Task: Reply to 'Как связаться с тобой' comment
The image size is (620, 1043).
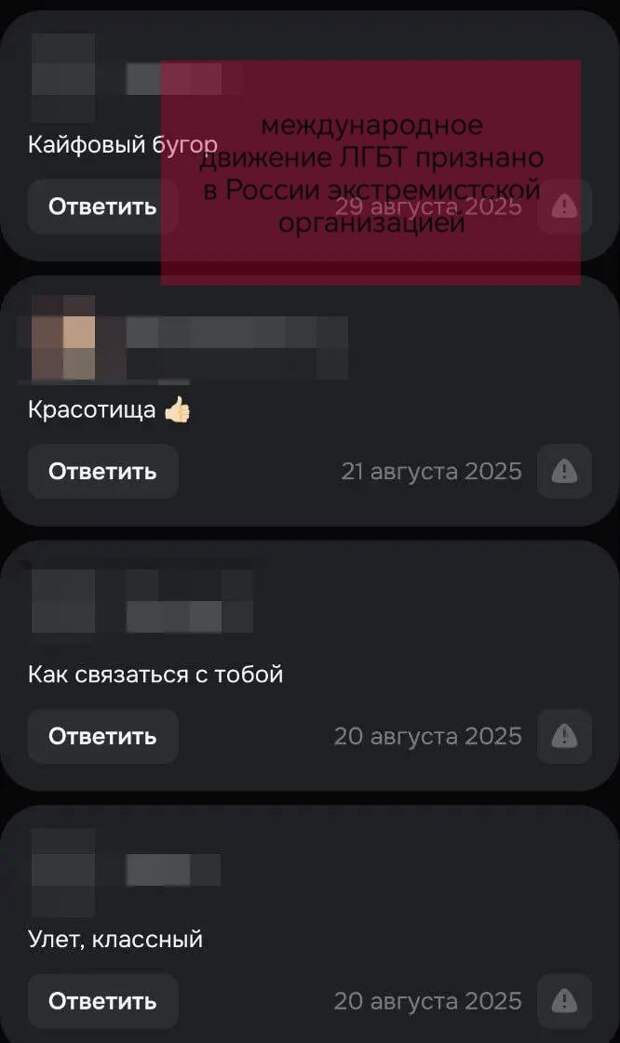Action: [x=102, y=737]
